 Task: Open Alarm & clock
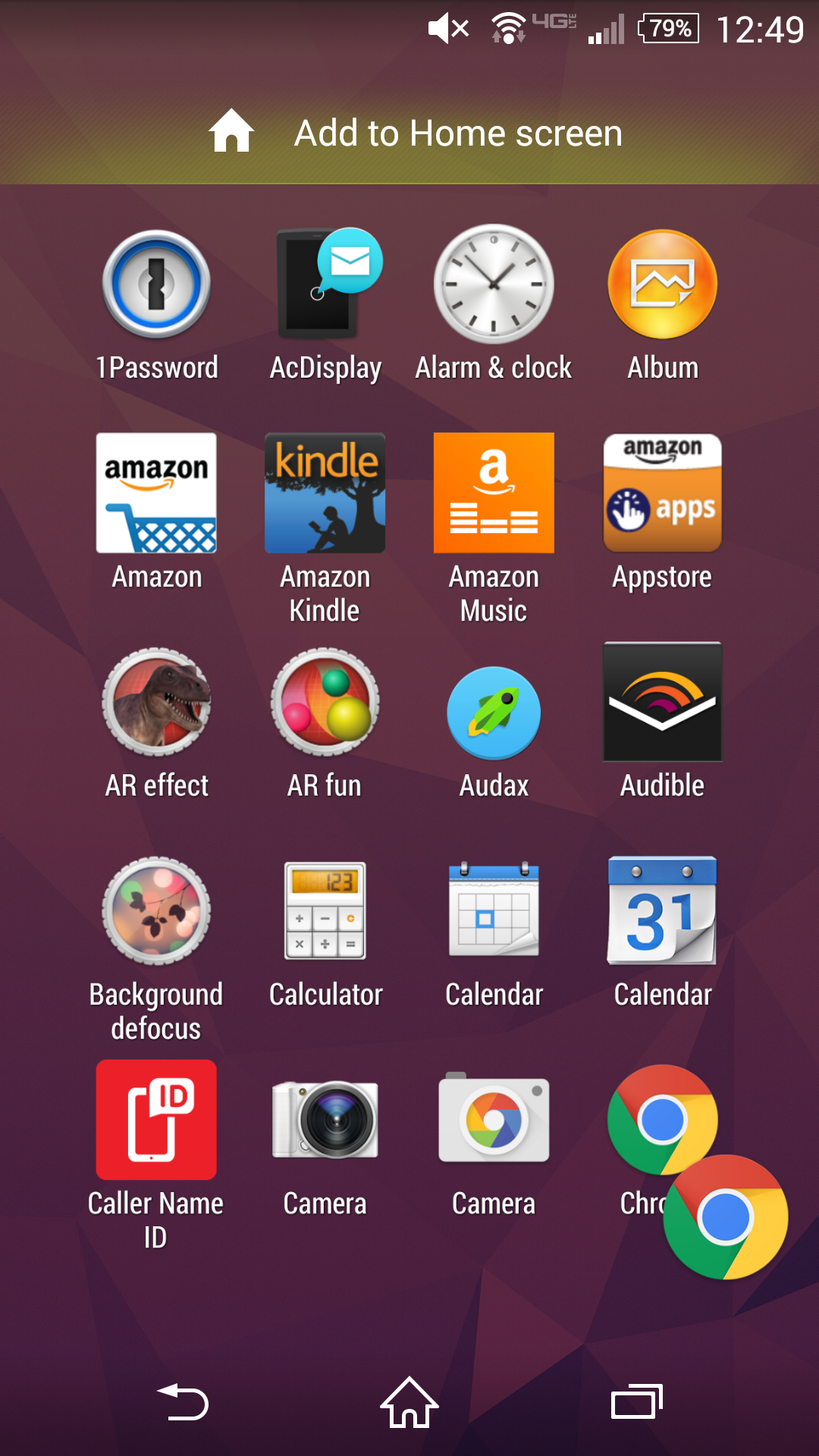coord(494,284)
